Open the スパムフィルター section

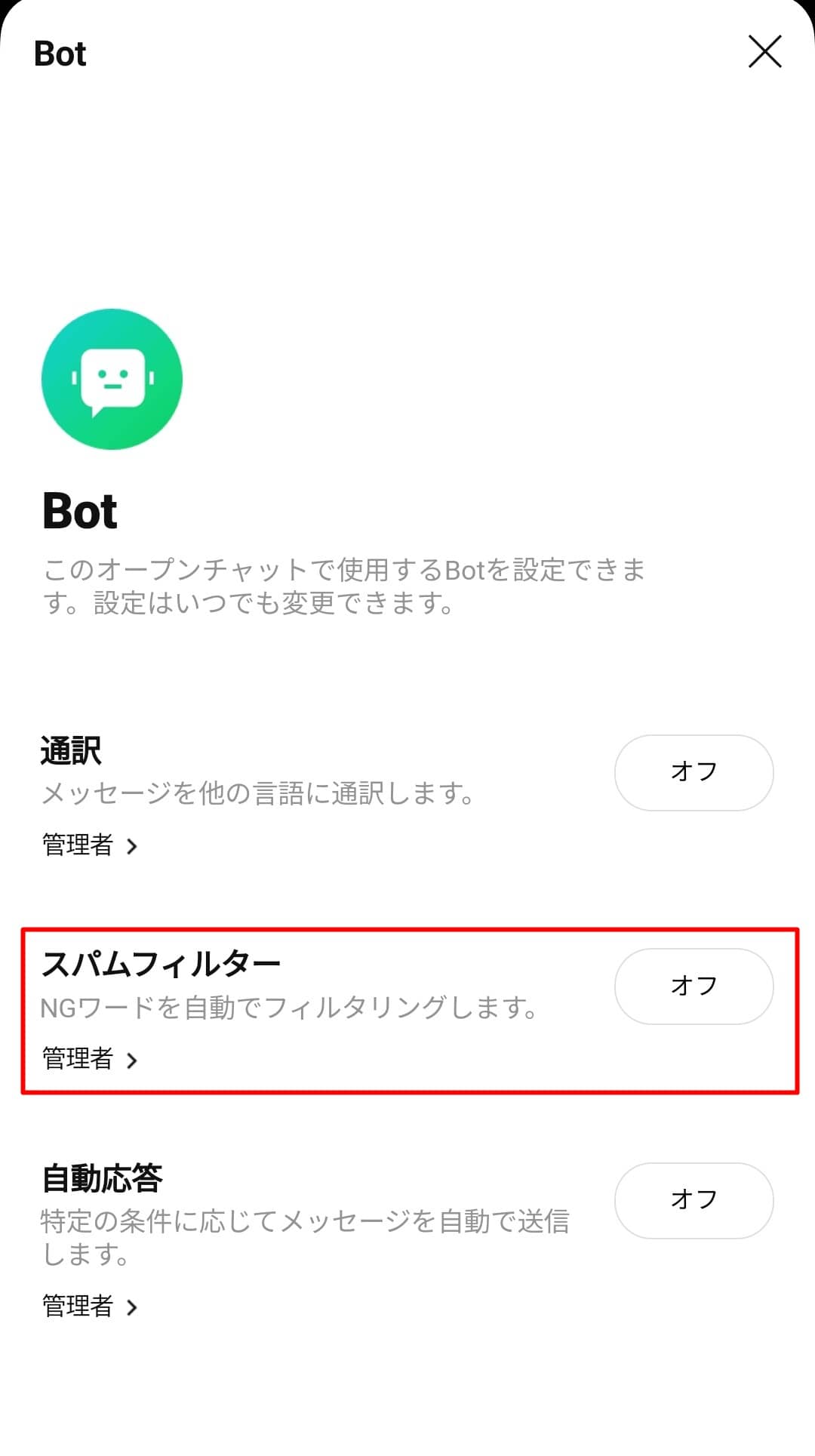coord(162,963)
